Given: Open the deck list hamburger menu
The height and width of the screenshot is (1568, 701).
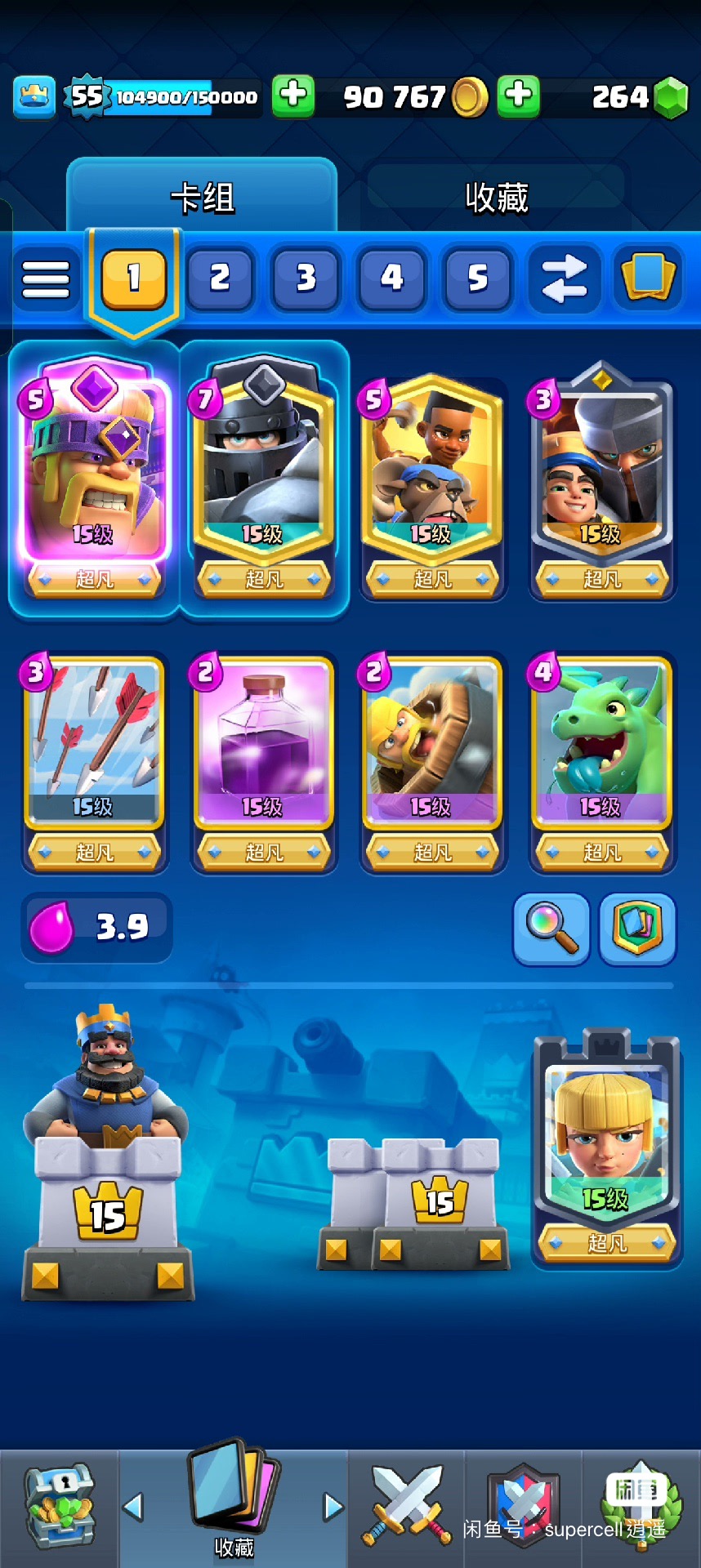Looking at the screenshot, I should [x=46, y=280].
